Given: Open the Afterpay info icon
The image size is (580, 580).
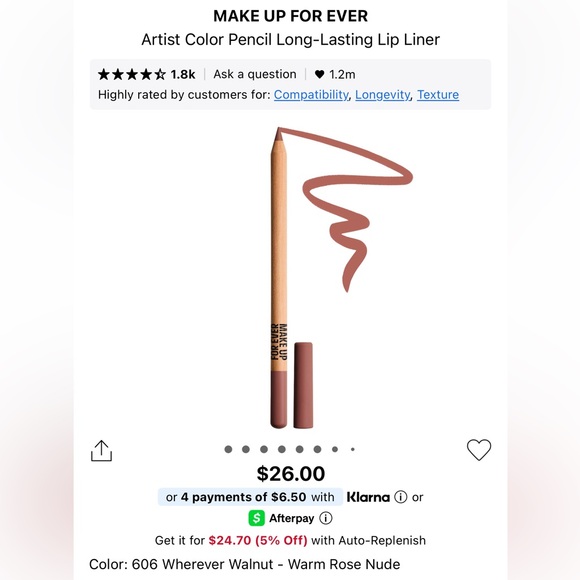Looking at the screenshot, I should coord(326,518).
